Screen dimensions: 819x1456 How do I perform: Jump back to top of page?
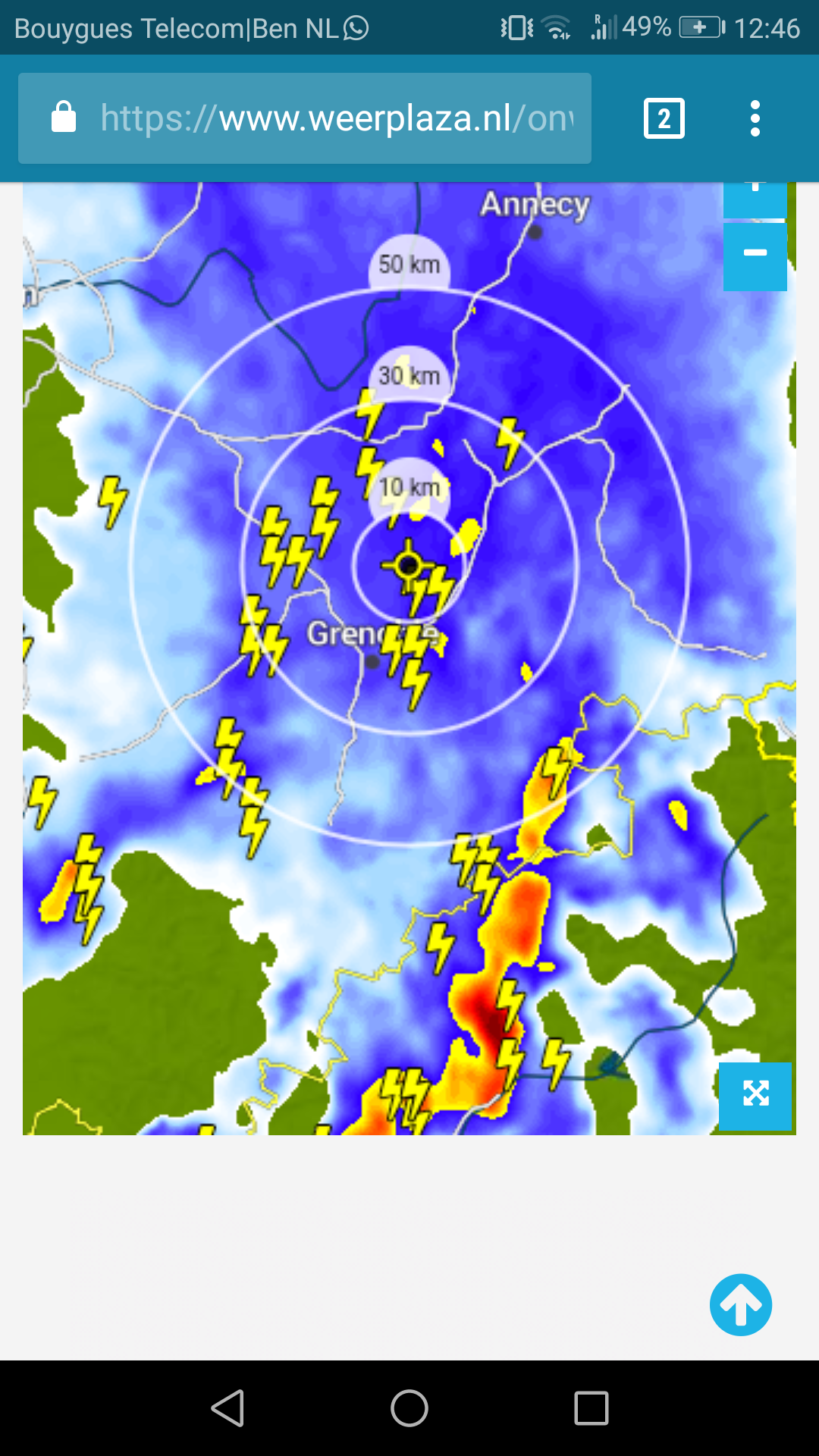tap(741, 1304)
